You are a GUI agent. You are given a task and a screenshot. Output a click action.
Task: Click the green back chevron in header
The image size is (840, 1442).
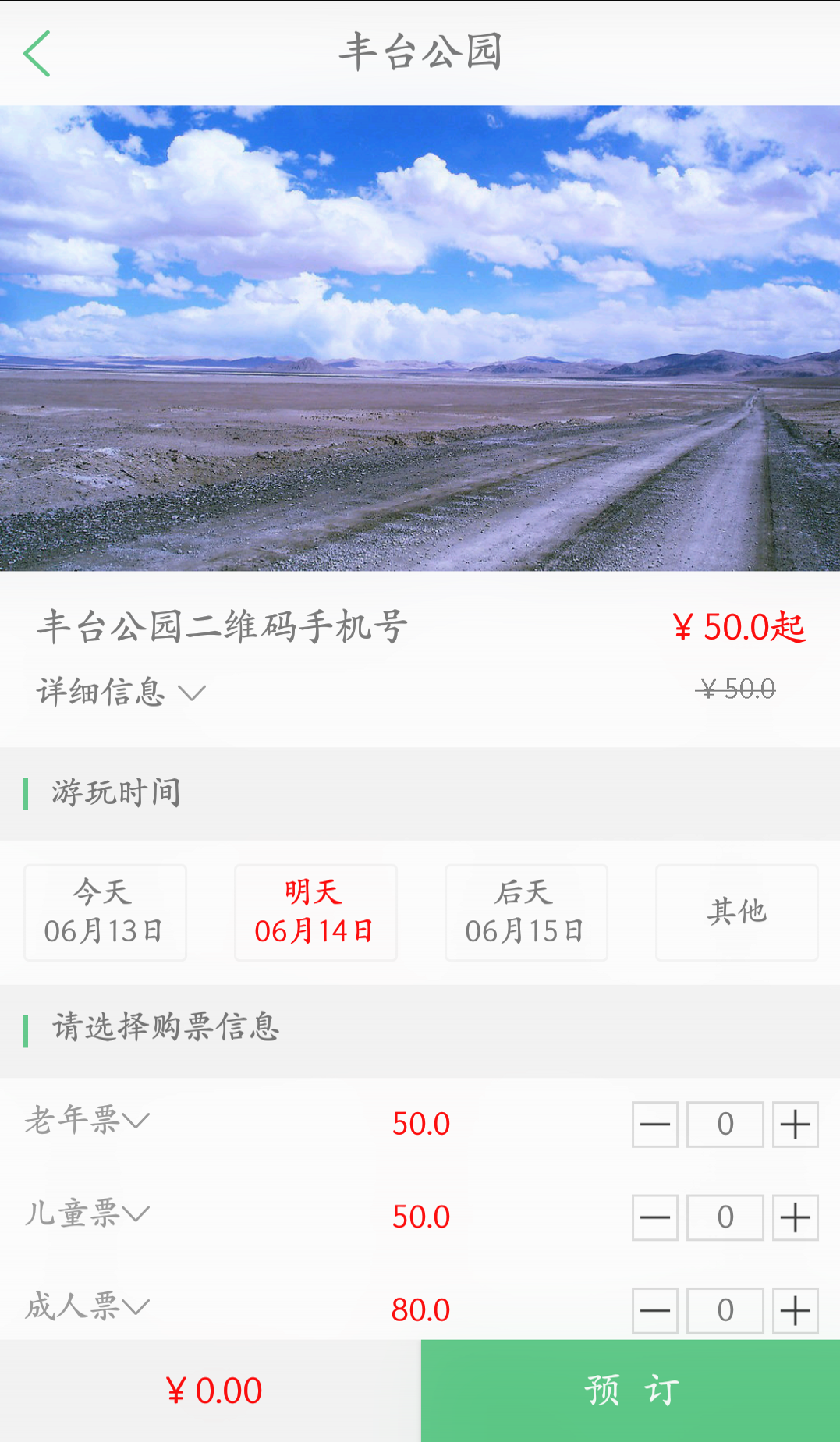point(37,53)
